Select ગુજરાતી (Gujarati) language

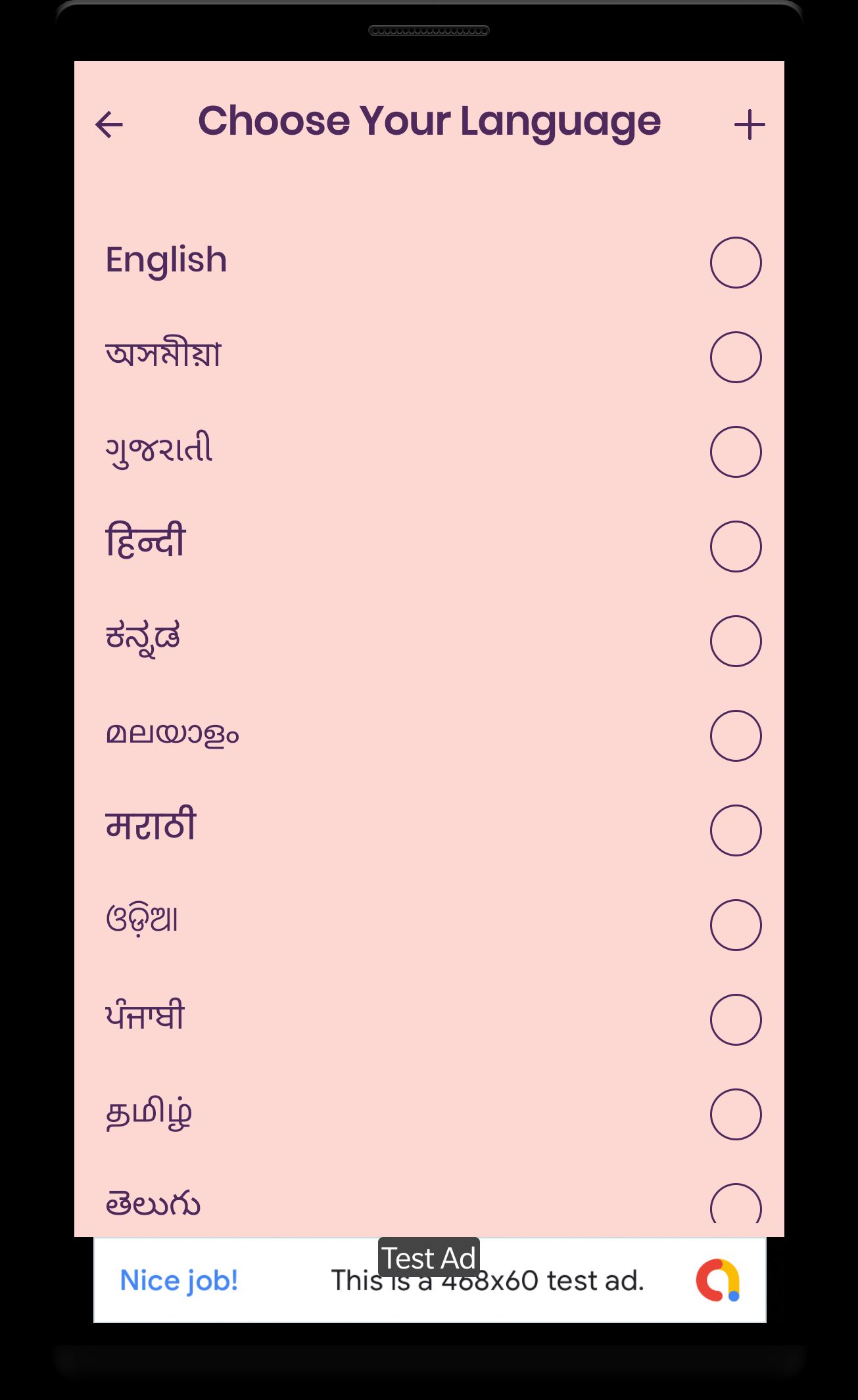[x=736, y=452]
